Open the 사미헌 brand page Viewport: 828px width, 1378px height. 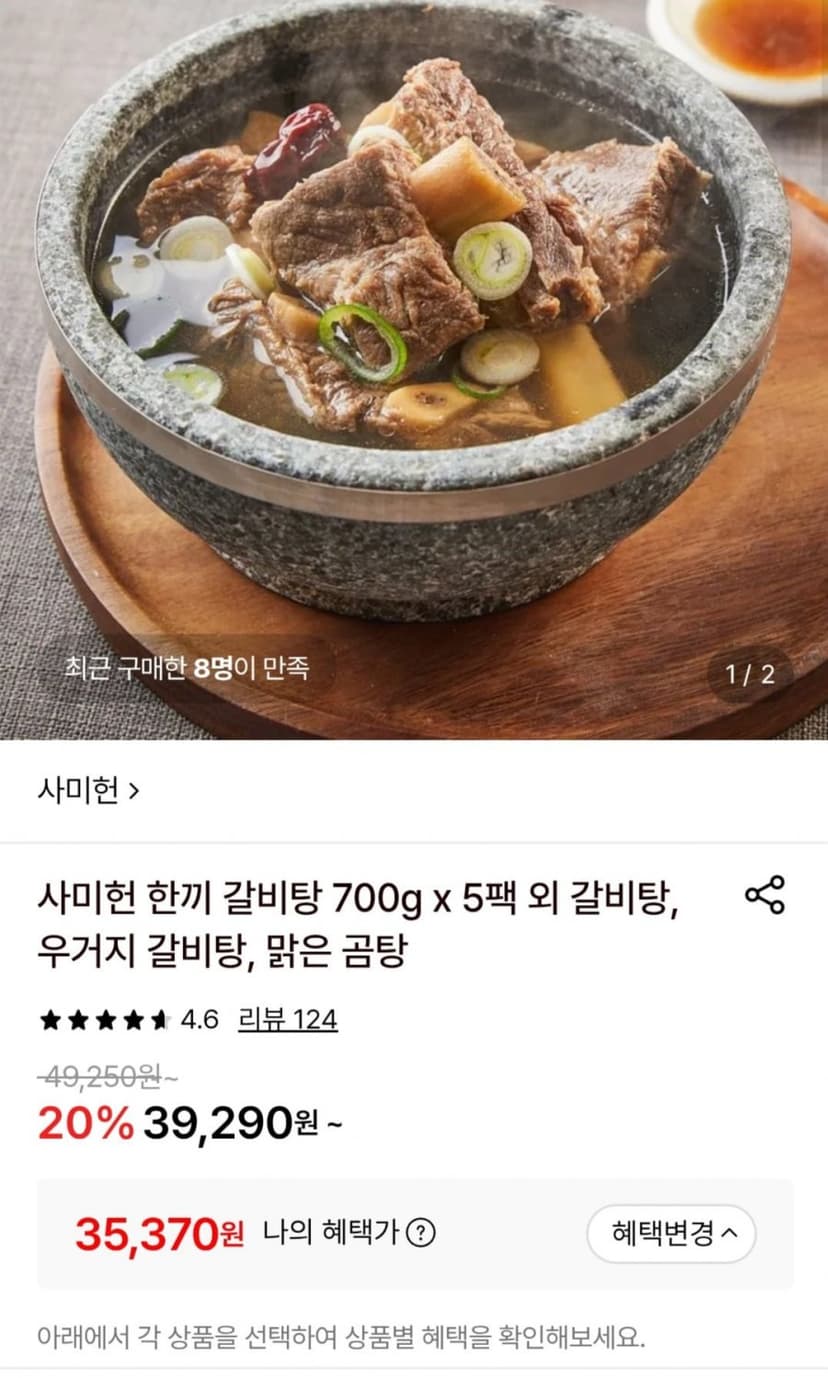pyautogui.click(x=88, y=791)
